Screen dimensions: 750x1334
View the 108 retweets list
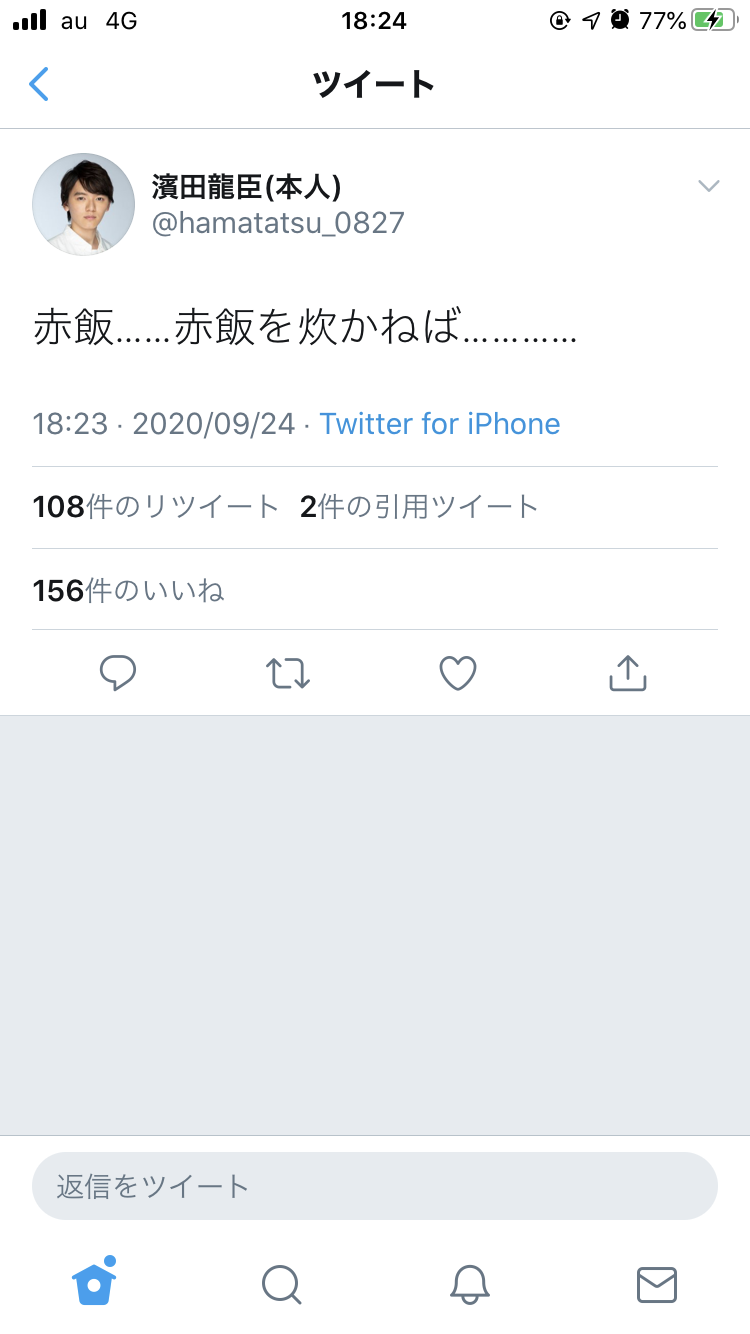155,507
